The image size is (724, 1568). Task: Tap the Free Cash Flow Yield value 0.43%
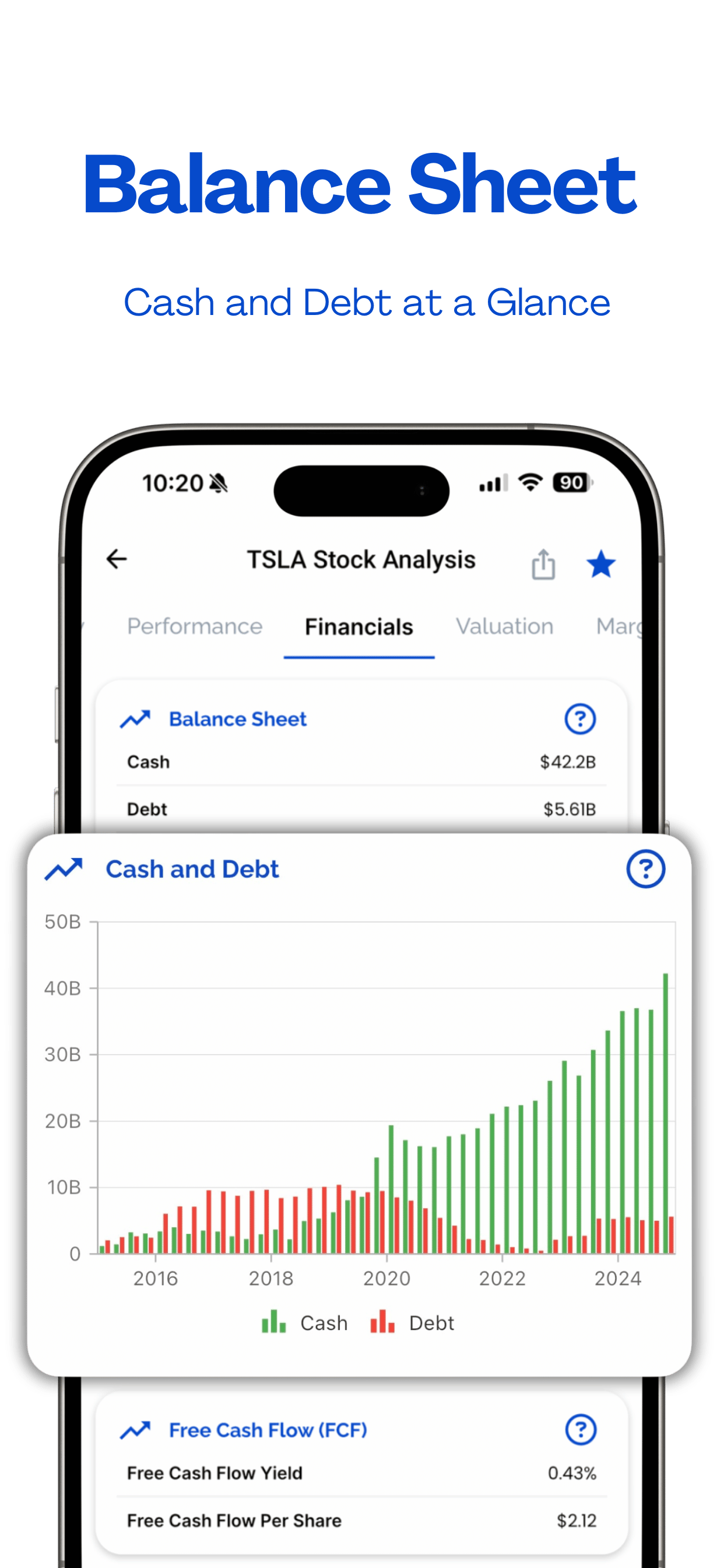click(x=572, y=1473)
